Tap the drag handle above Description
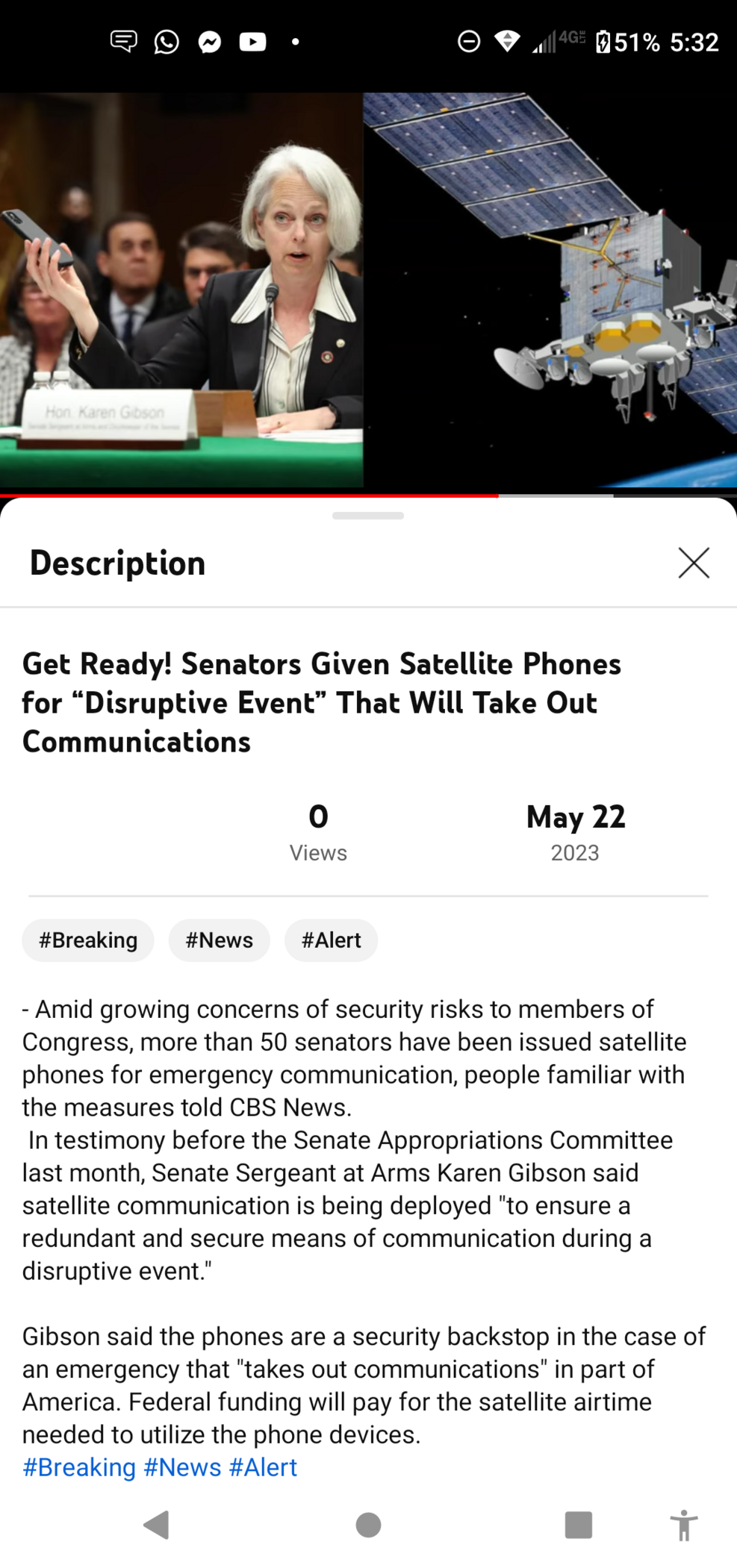Image resolution: width=737 pixels, height=1568 pixels. pos(368,516)
